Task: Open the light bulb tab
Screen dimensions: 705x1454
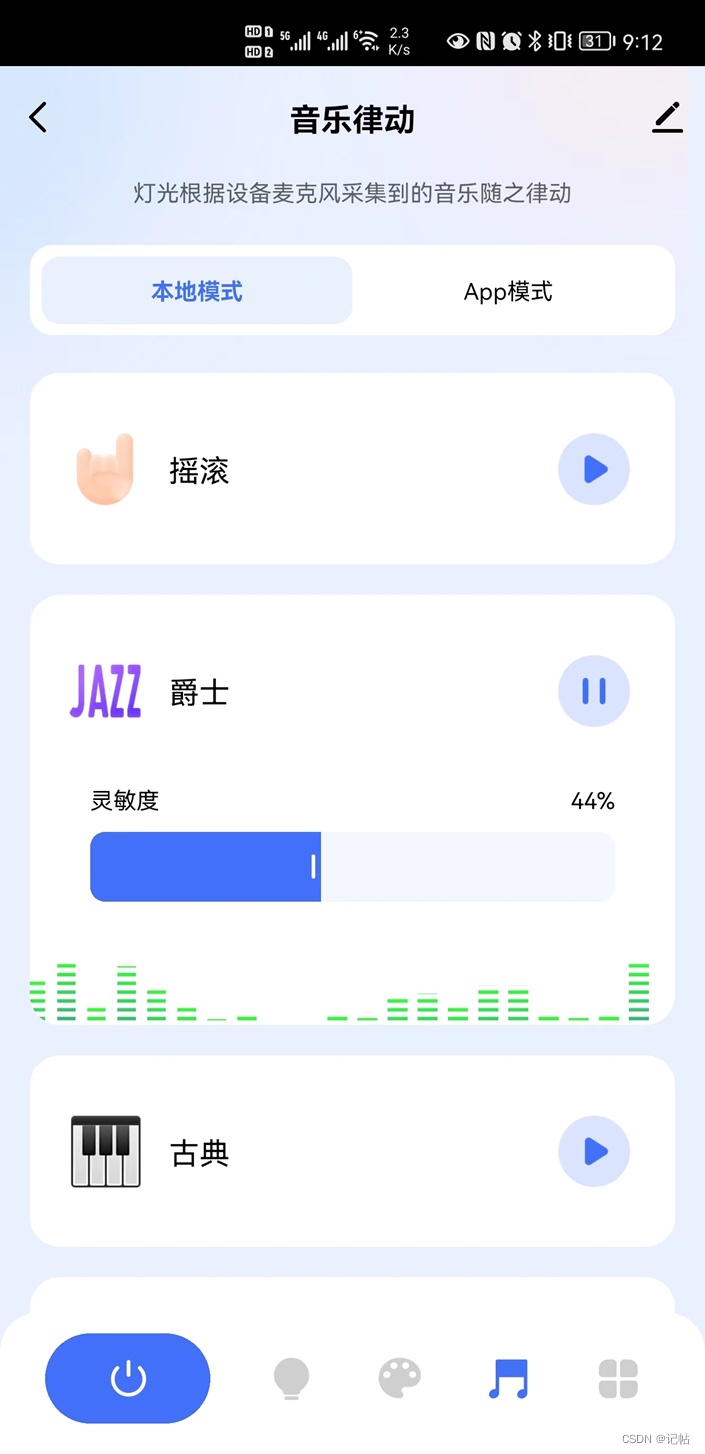Action: [291, 1378]
